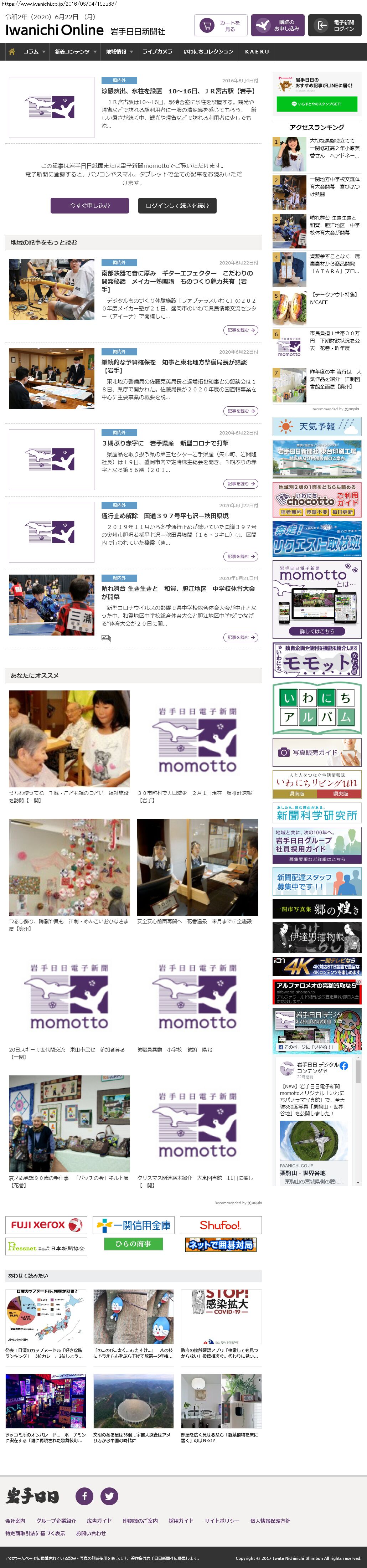Open the 天気予報 weather banner
Screen dimensions: 367x1568
(316, 427)
